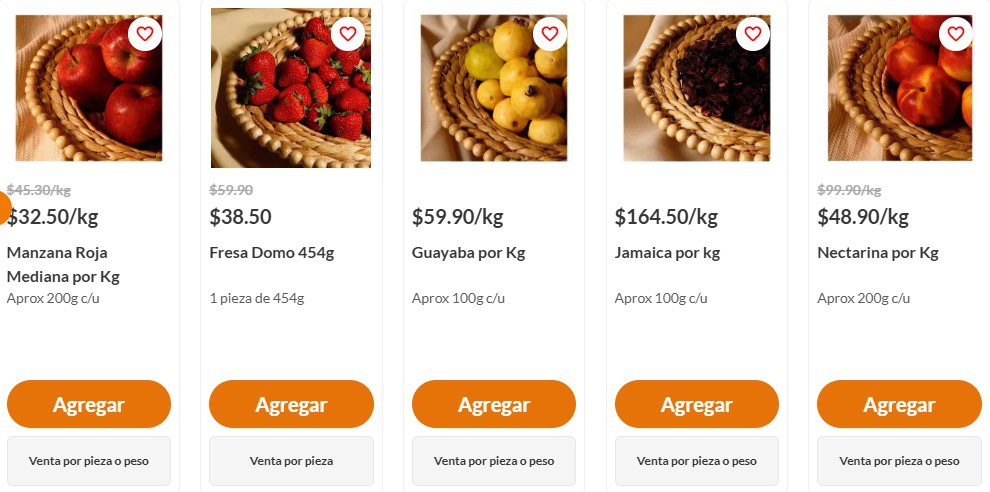Add Jamaica por kg to cart
Screen dimensions: 990x492
tap(697, 404)
